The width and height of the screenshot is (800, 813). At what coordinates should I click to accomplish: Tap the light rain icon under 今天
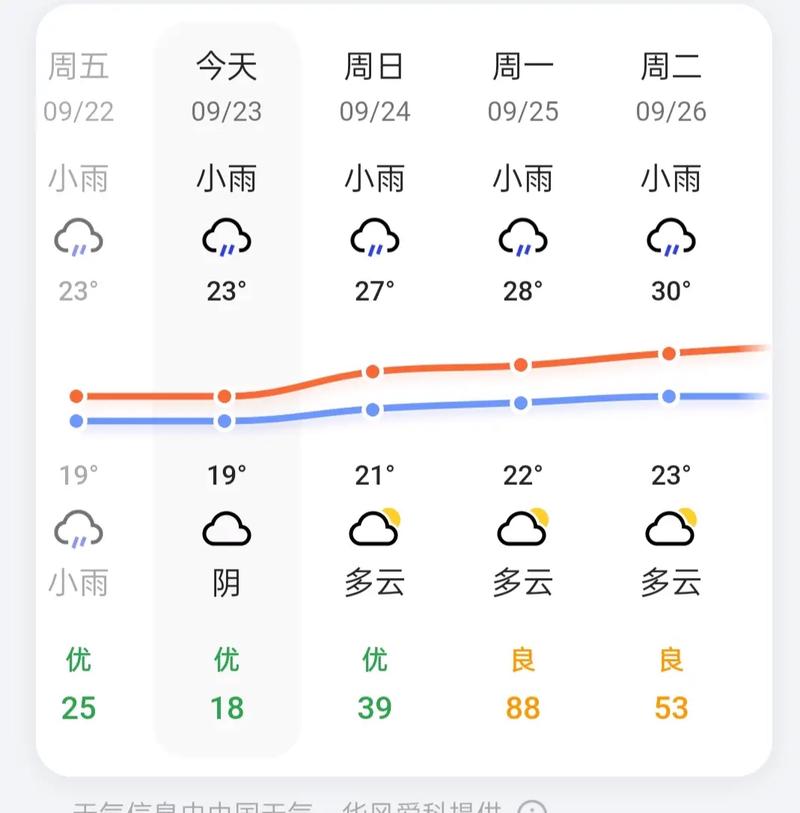pos(225,237)
